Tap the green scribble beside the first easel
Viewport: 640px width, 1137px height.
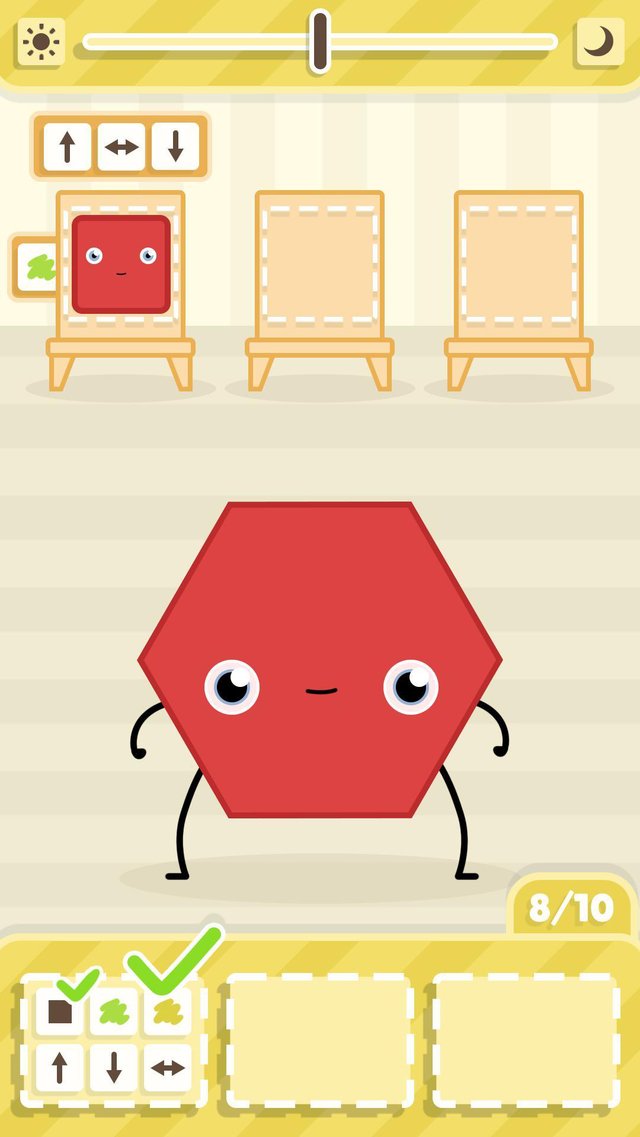38,267
